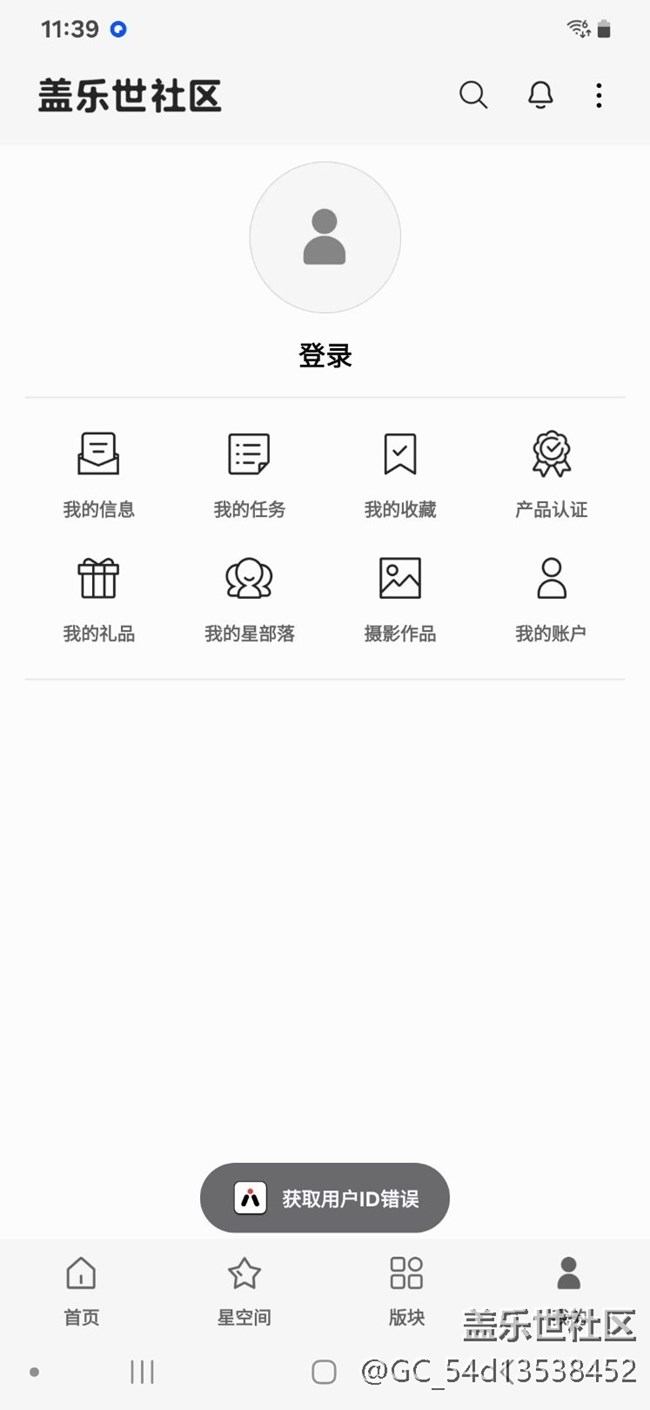Open 我的信息
This screenshot has width=650, height=1410.
click(x=98, y=474)
